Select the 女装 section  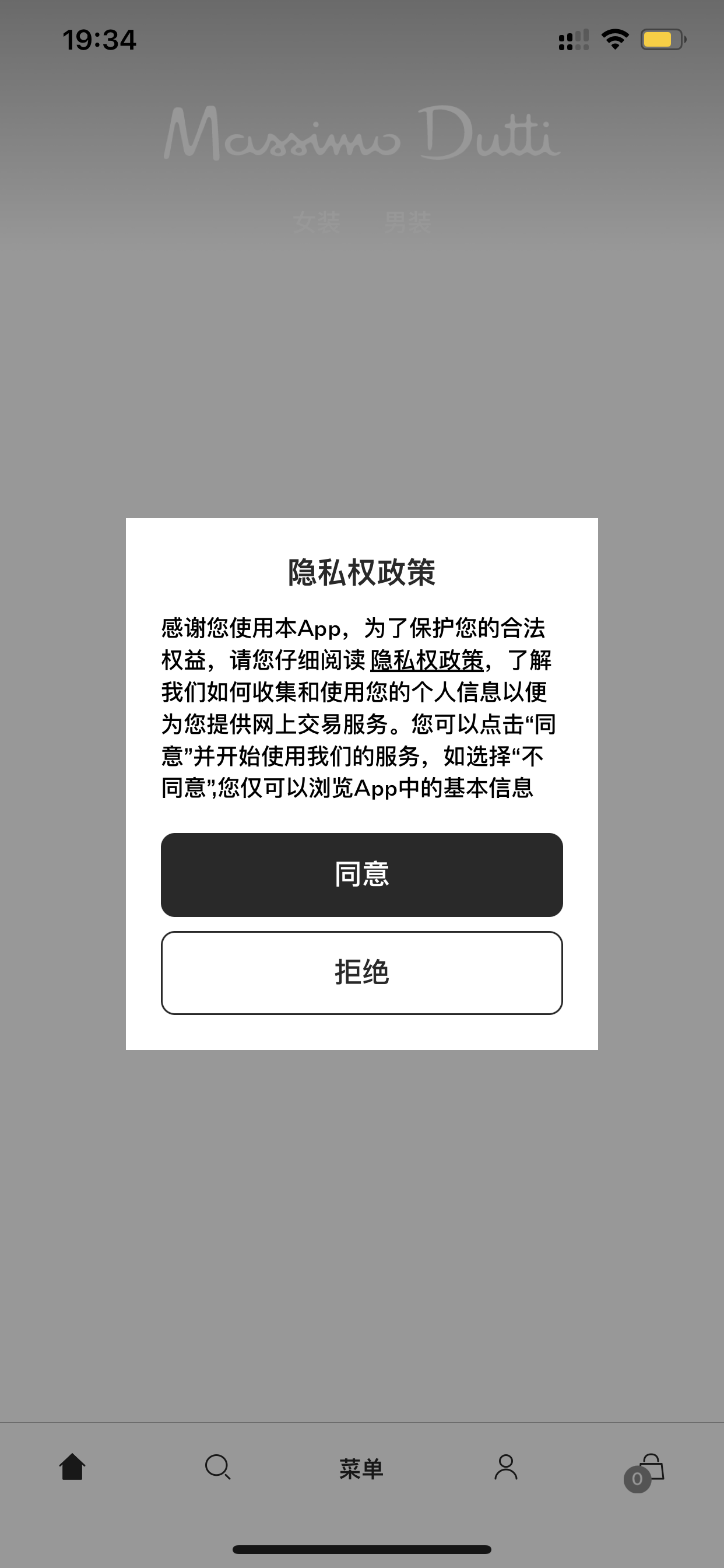pos(317,222)
